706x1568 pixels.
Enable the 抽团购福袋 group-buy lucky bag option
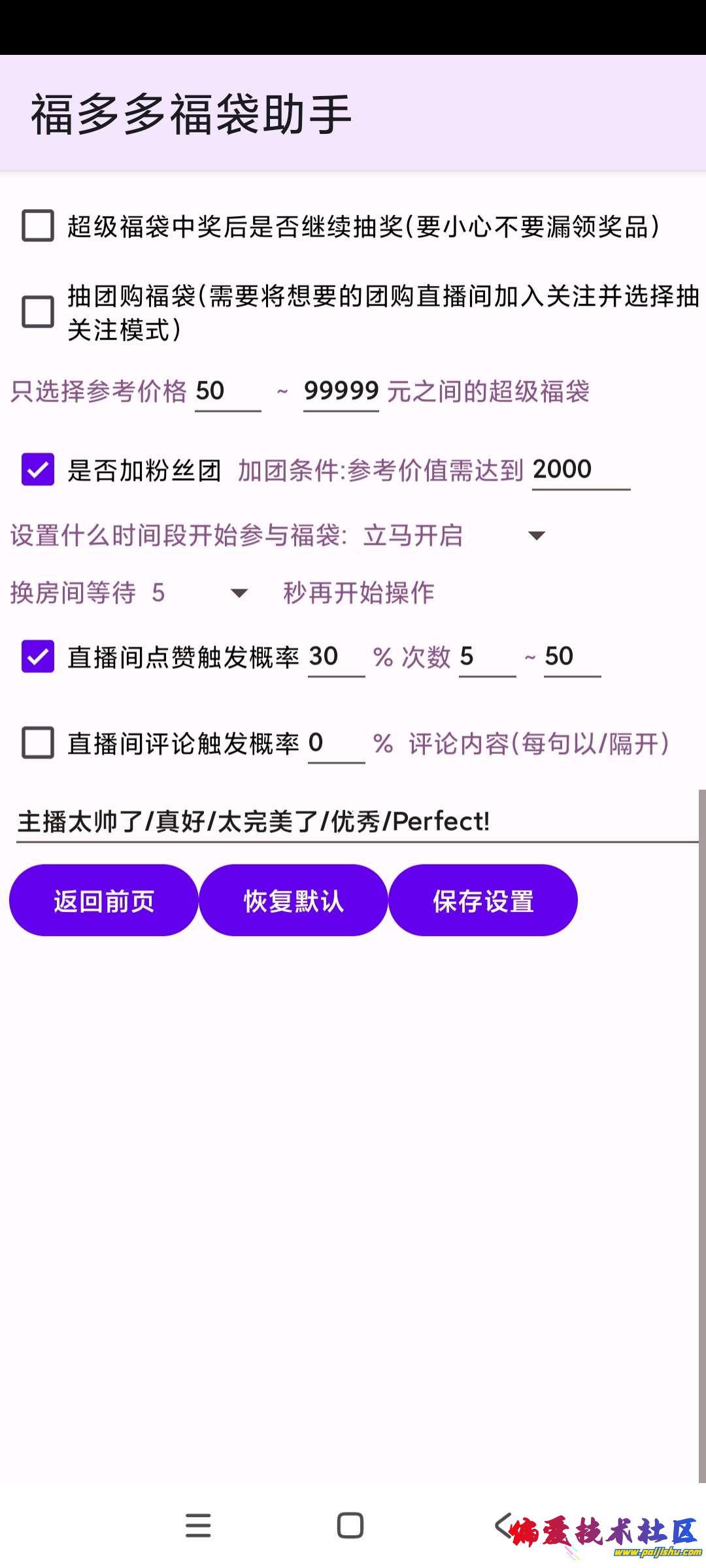pos(36,312)
